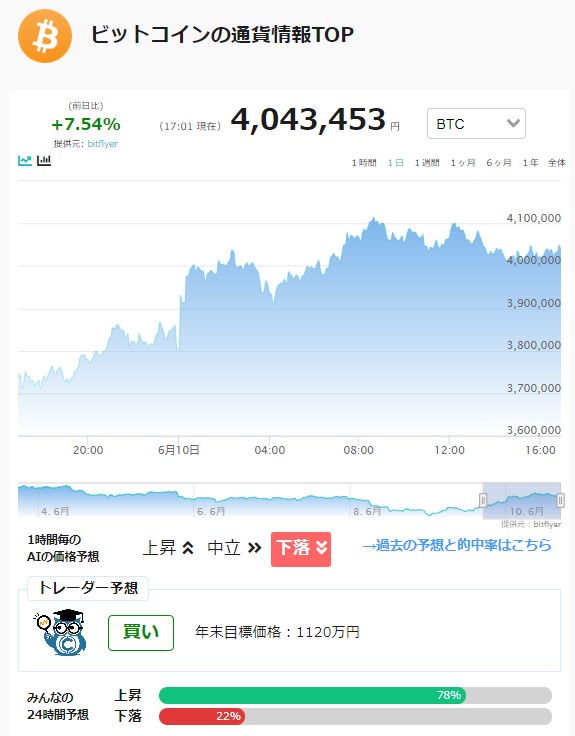Open the bitflyer provider link
The height and width of the screenshot is (736, 575).
pyautogui.click(x=102, y=144)
